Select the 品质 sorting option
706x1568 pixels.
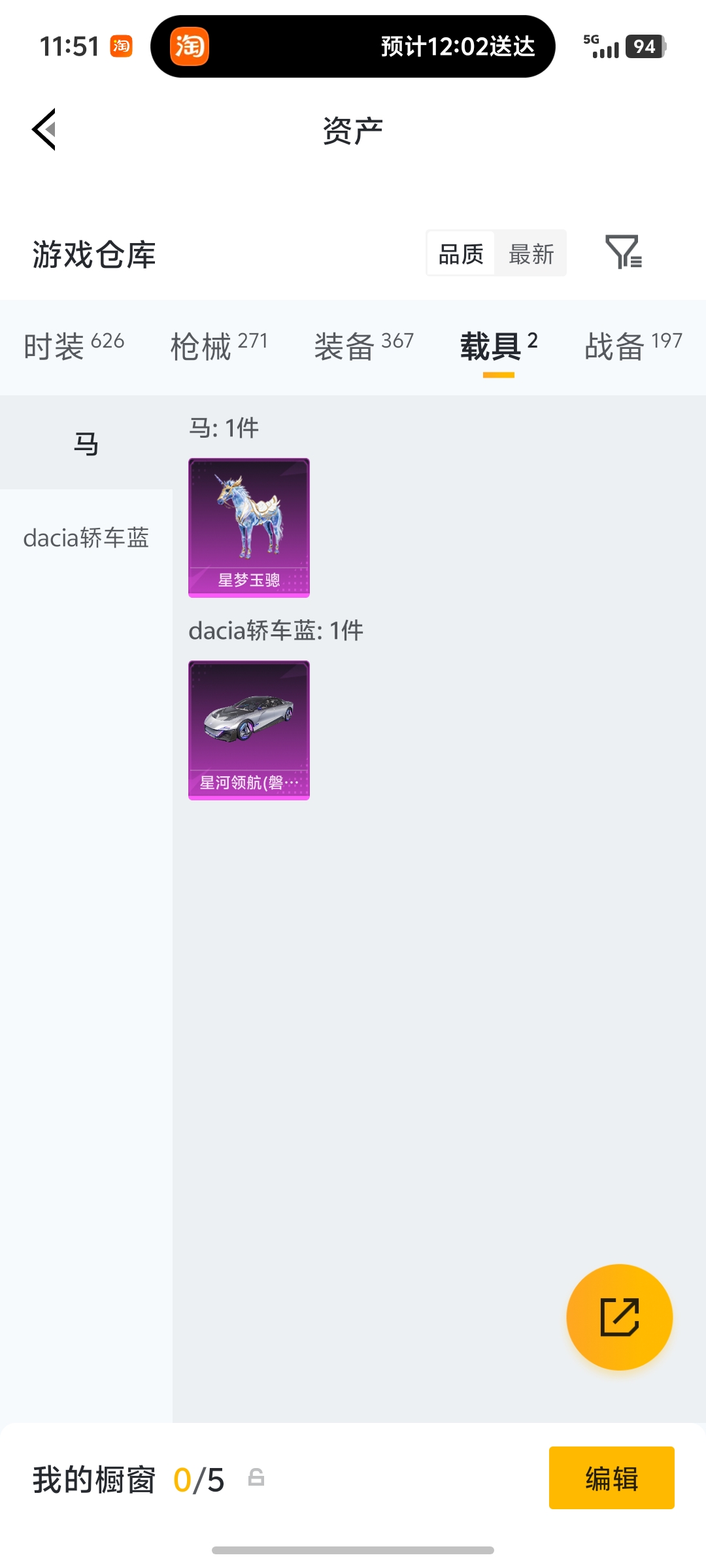[460, 254]
